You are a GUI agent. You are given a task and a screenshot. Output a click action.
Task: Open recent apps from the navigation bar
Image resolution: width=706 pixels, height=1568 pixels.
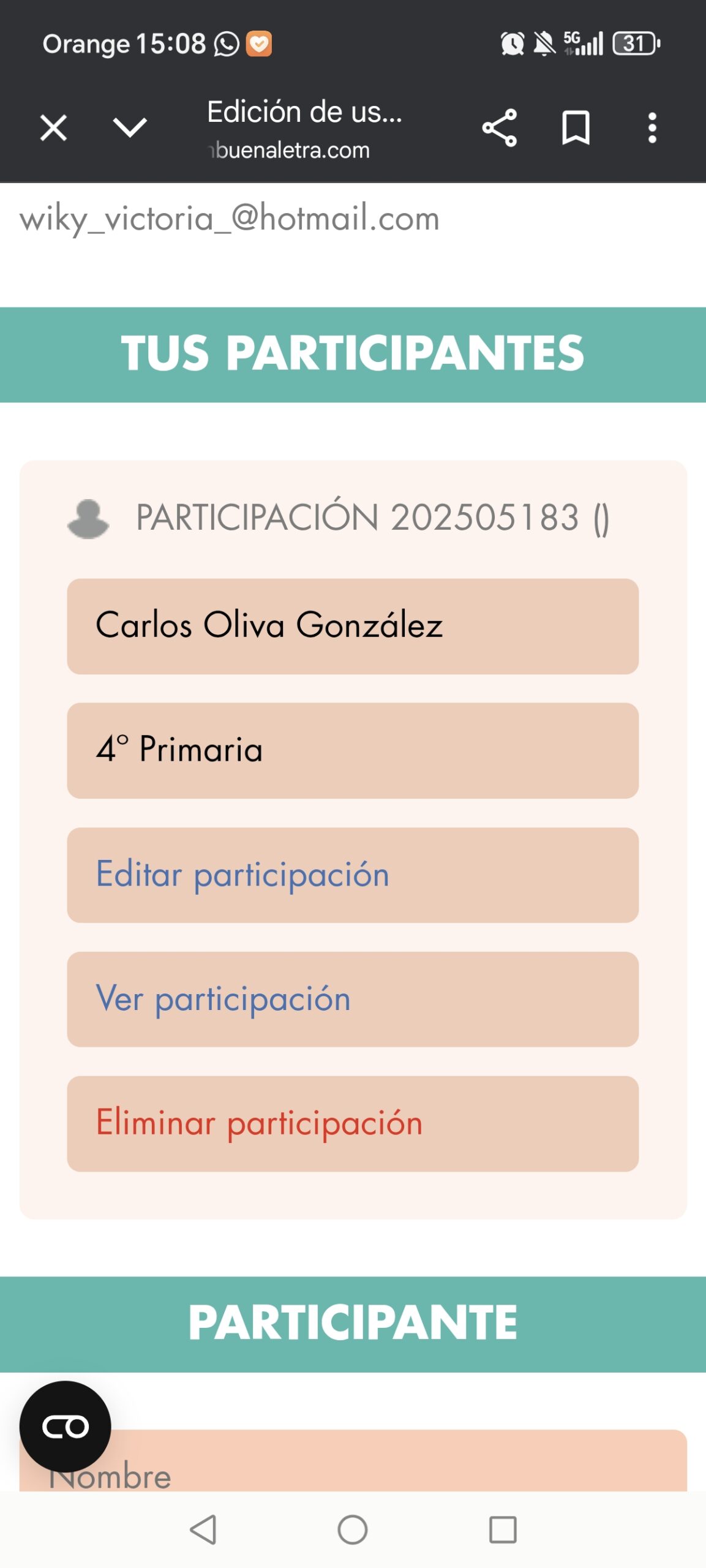(503, 1529)
